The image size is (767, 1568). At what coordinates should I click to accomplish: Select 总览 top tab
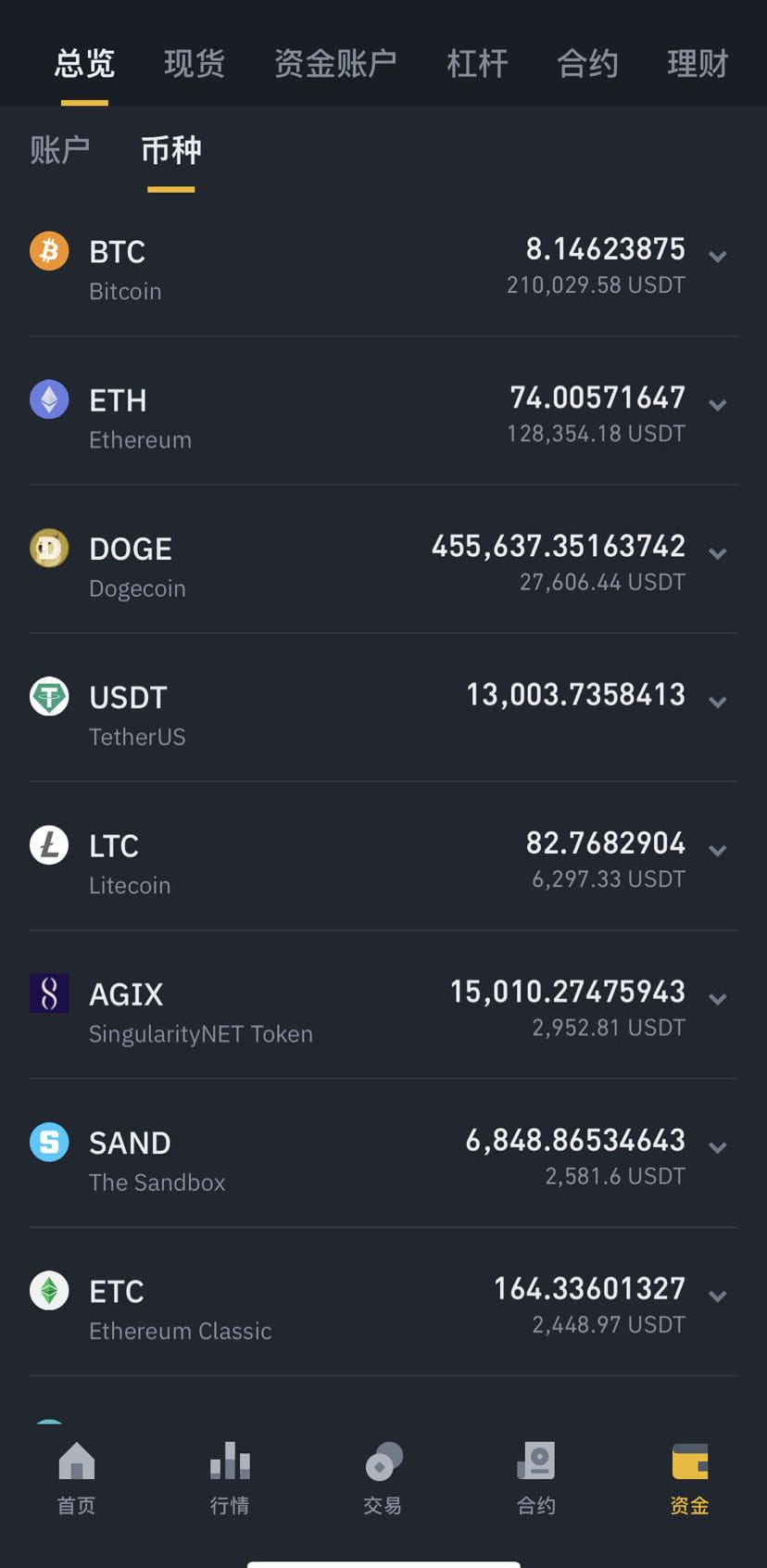[84, 63]
